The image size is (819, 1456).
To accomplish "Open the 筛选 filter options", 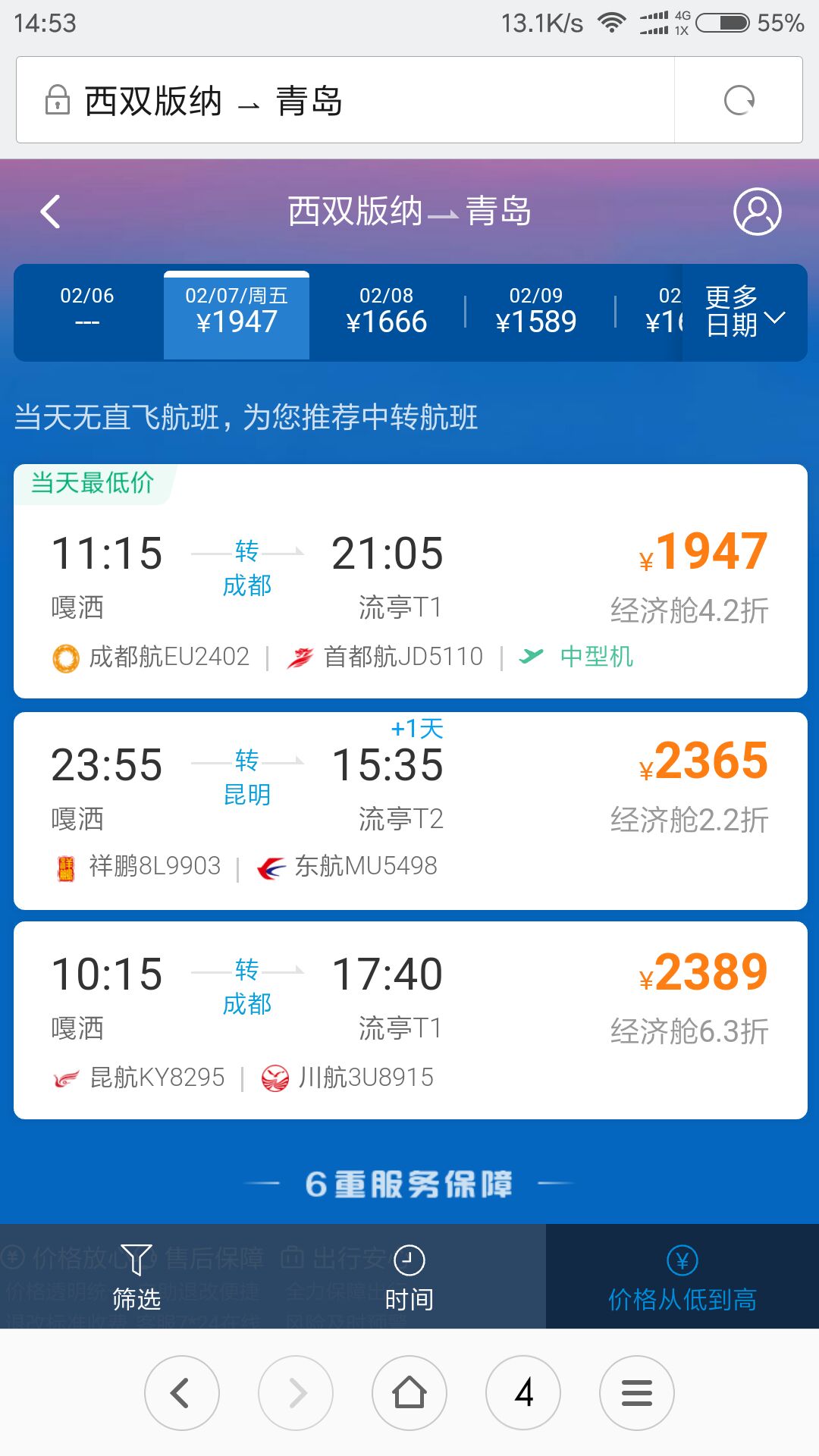I will click(x=136, y=1277).
